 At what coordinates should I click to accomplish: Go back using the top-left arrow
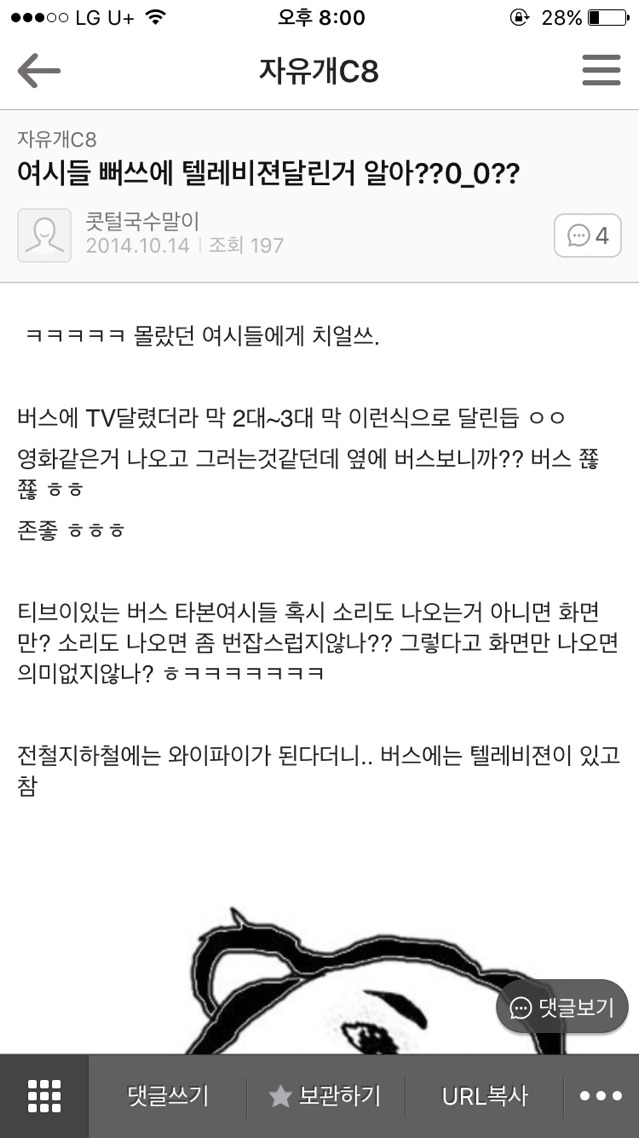(39, 71)
